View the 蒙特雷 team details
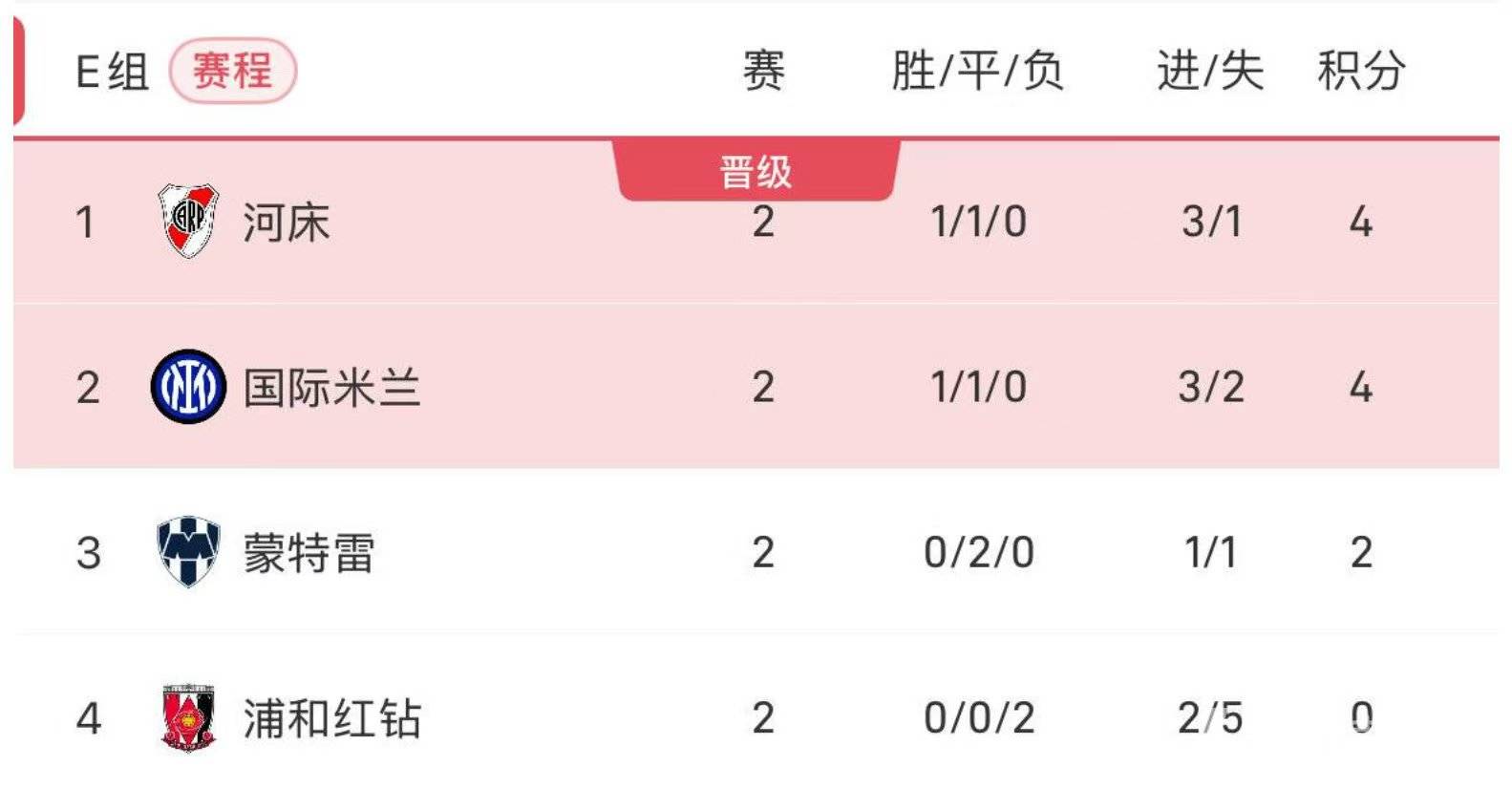The height and width of the screenshot is (788, 1512). (x=308, y=553)
